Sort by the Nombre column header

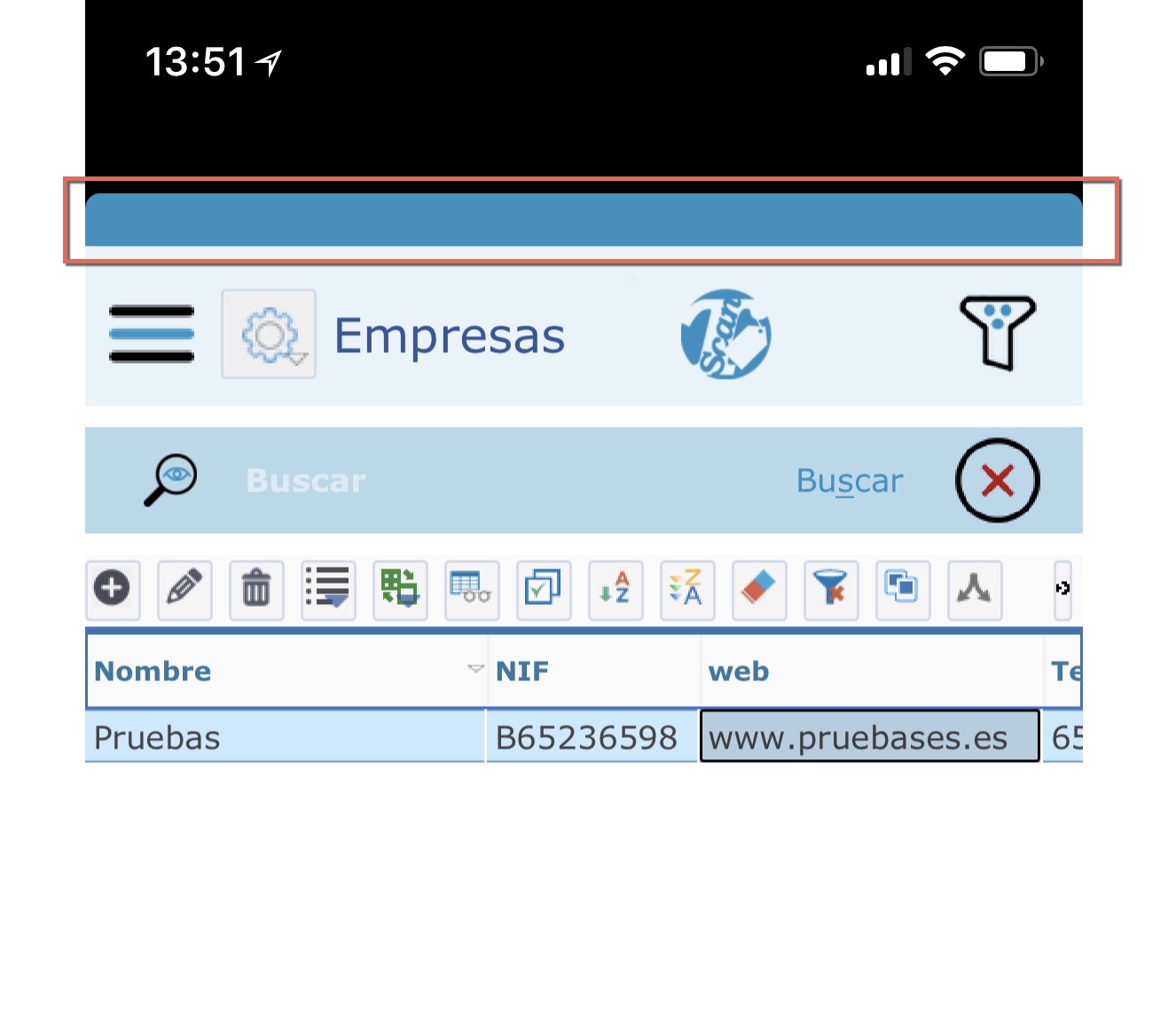153,671
